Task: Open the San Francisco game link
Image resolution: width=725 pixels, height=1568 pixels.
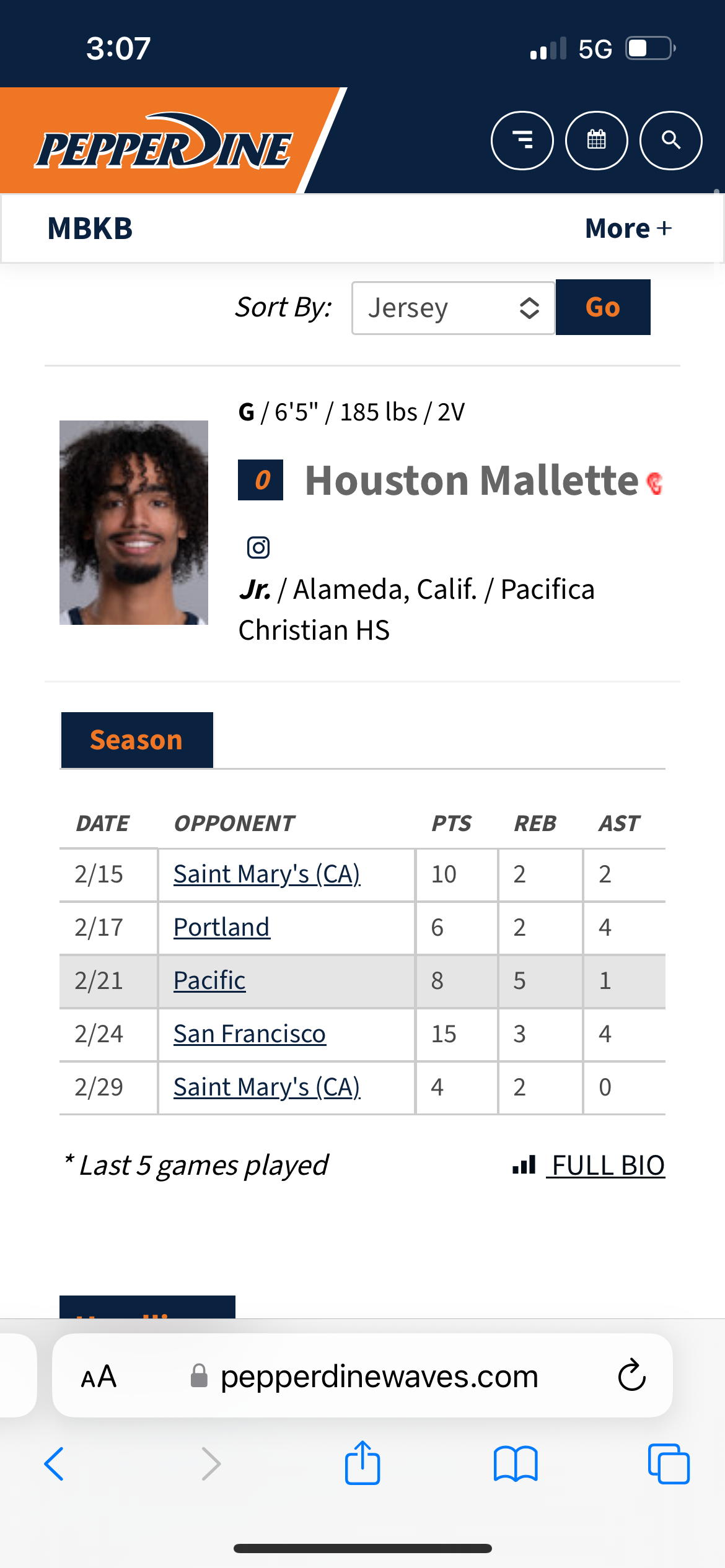Action: [249, 1034]
